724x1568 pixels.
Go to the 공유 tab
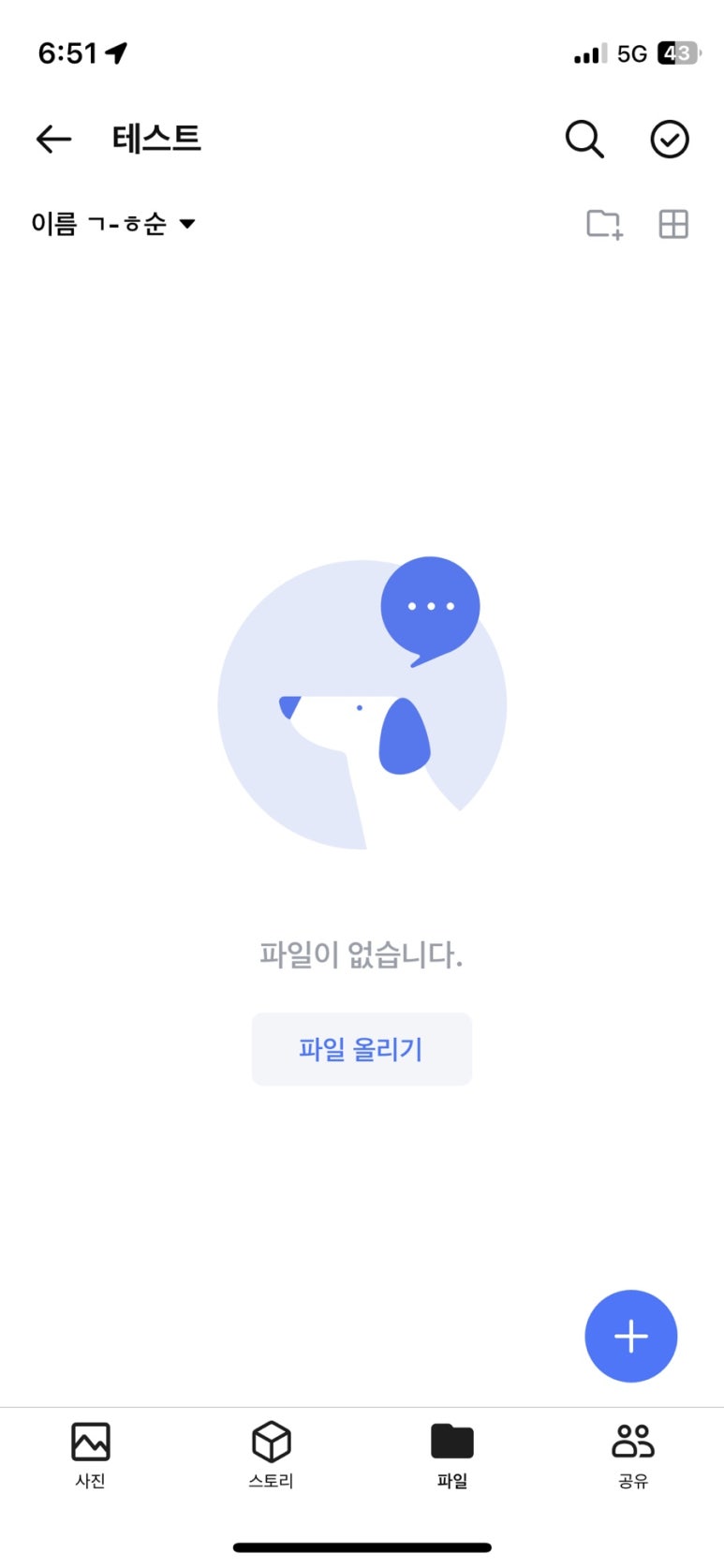633,1455
